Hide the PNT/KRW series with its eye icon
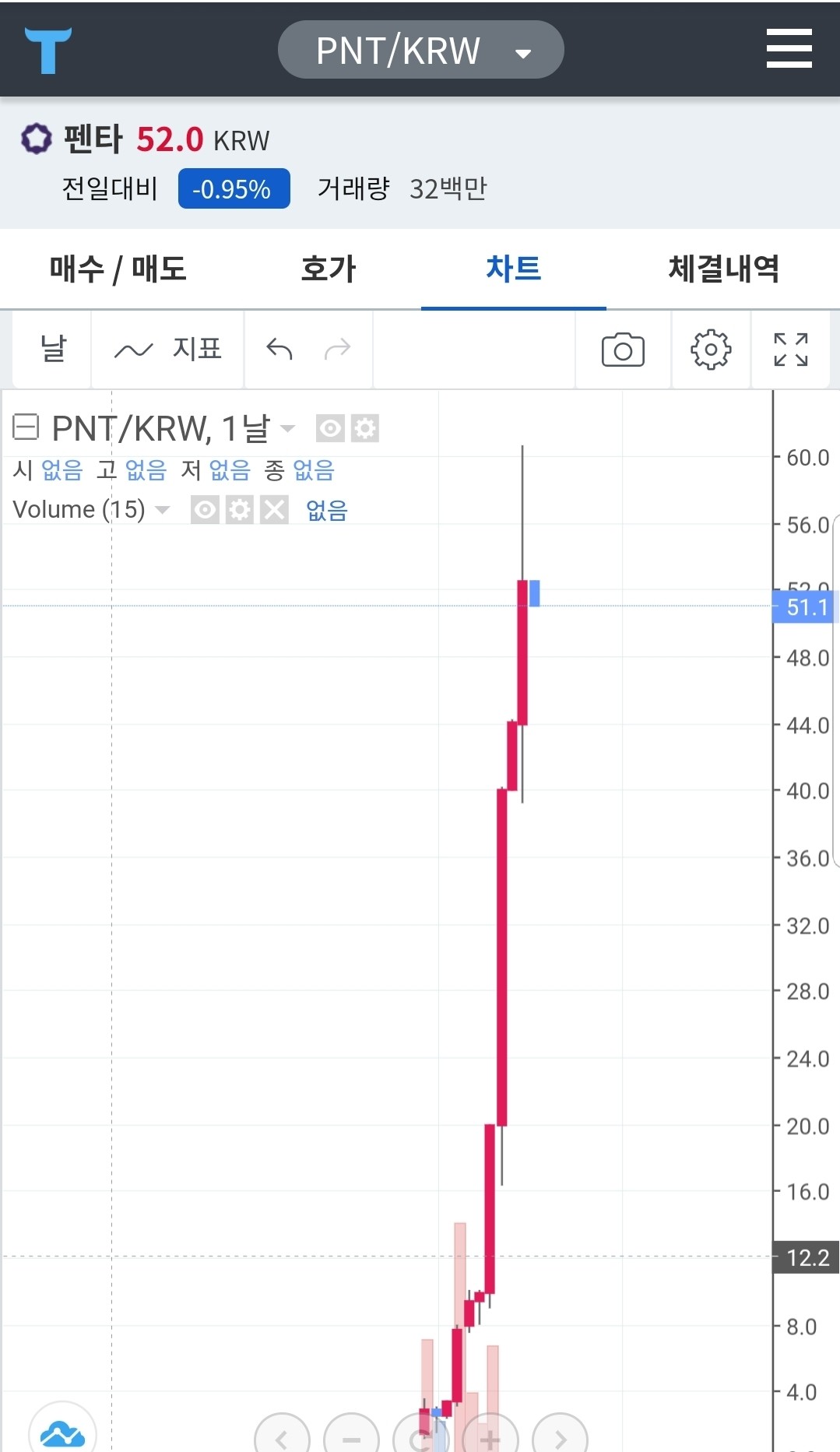 330,427
